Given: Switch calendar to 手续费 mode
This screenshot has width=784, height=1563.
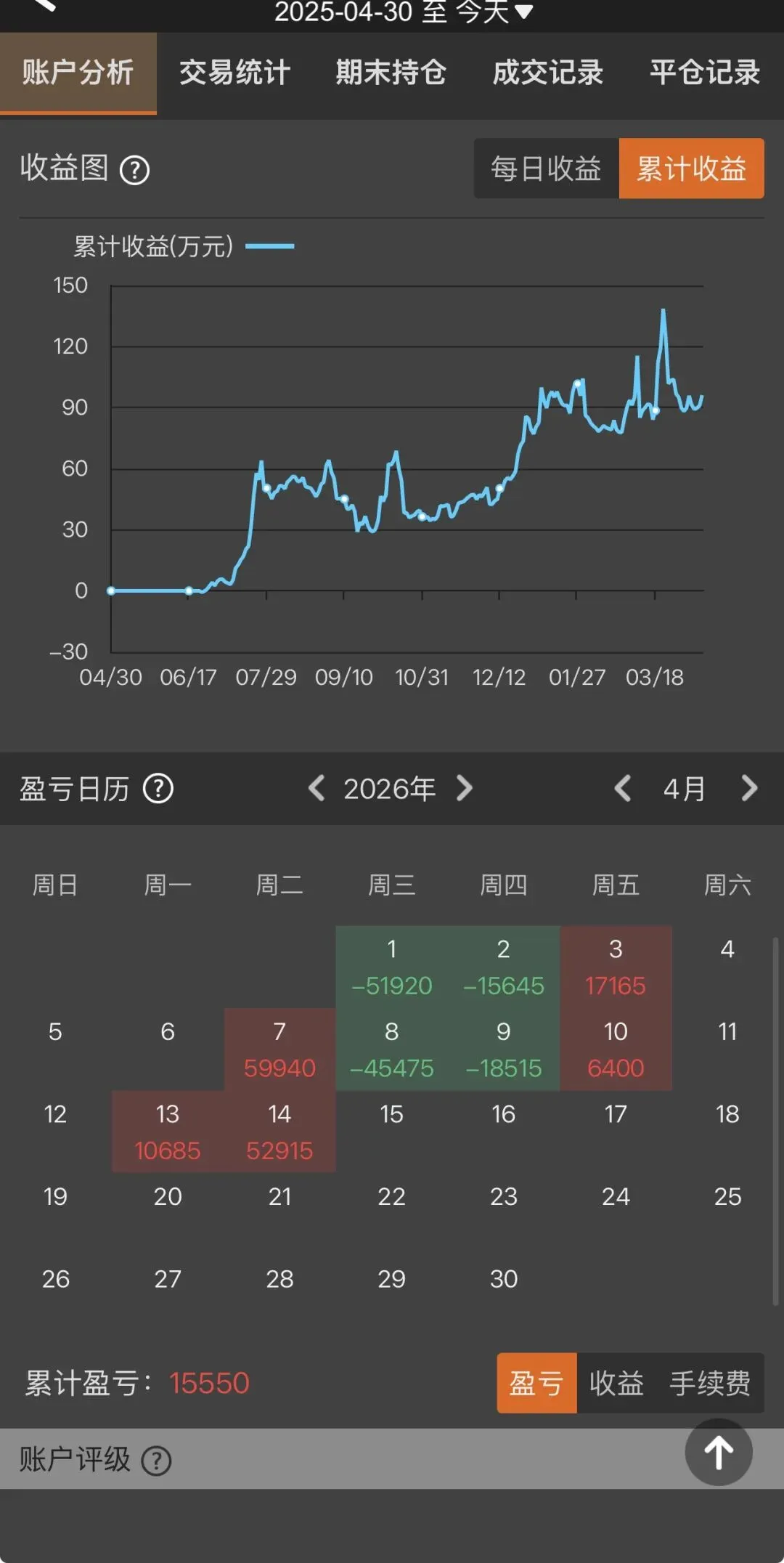Looking at the screenshot, I should (x=710, y=1383).
